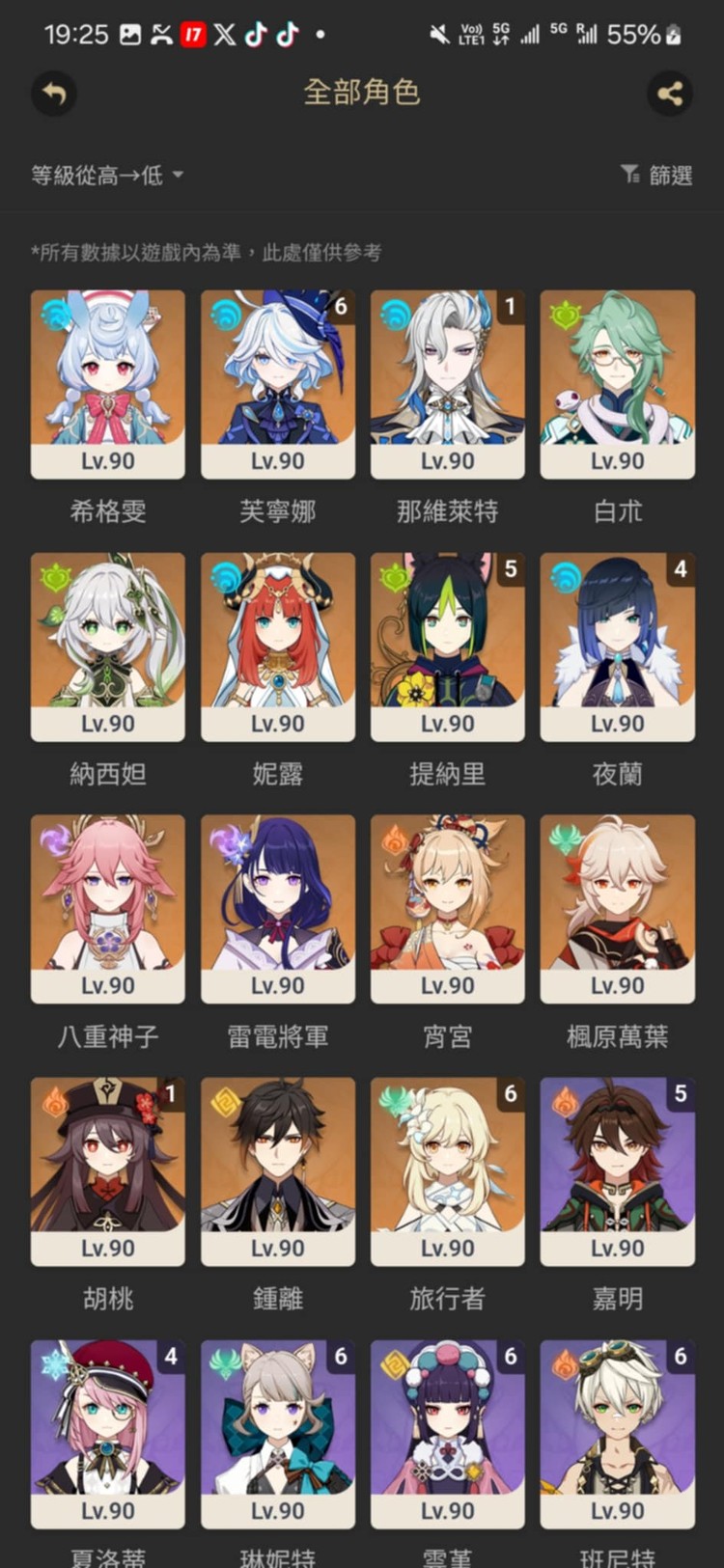View 提納里 character details
This screenshot has height=1568, width=724.
click(448, 646)
